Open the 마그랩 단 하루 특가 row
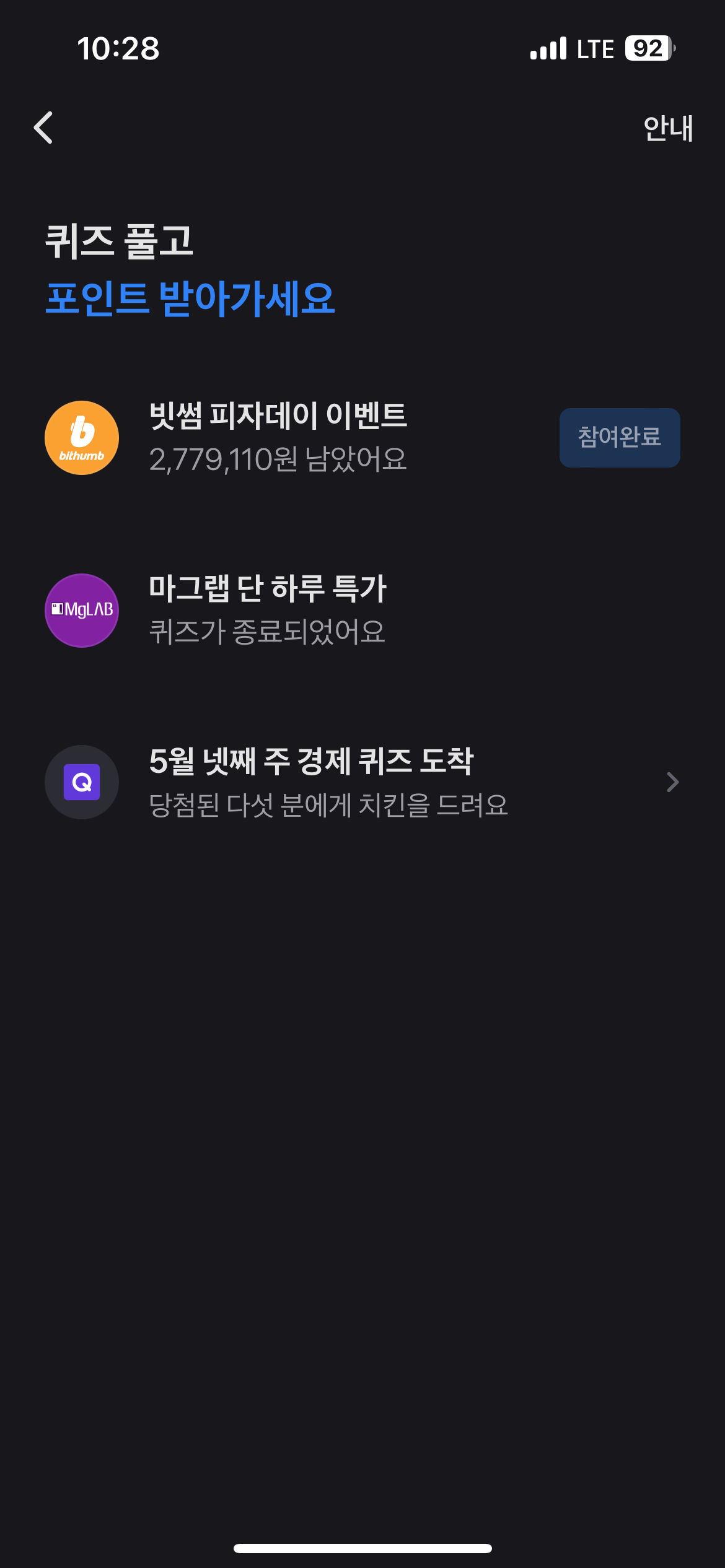 click(268, 610)
